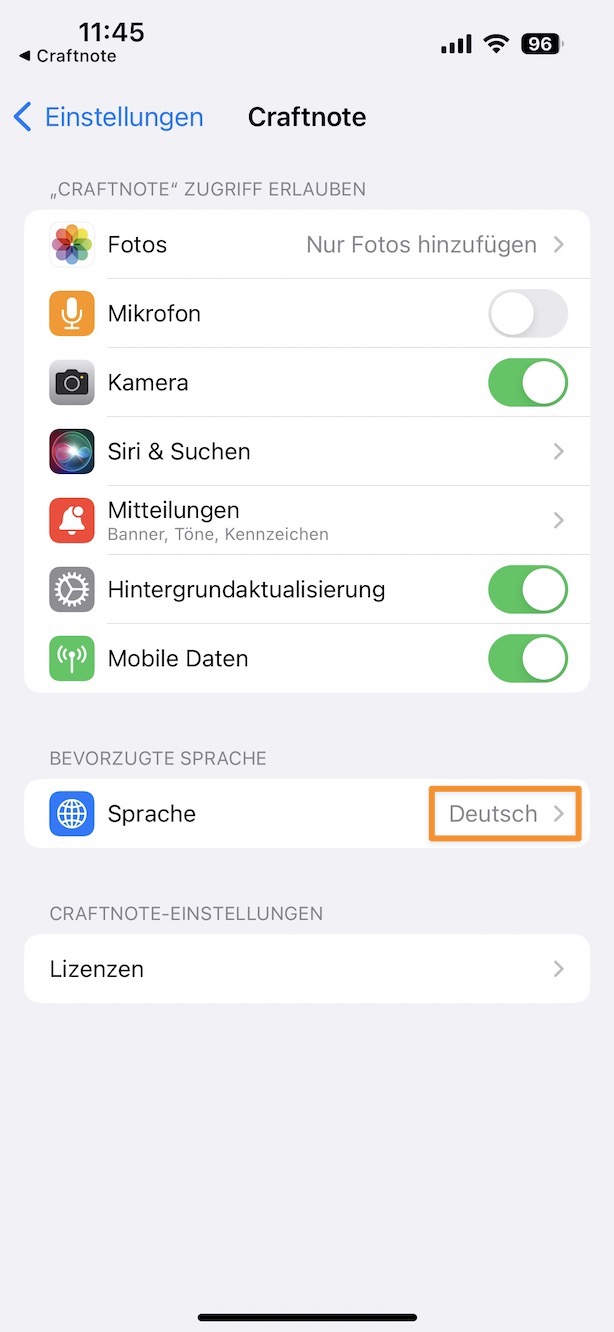Open Mitteilungen settings
Viewport: 614px width, 1332px height.
coord(306,521)
